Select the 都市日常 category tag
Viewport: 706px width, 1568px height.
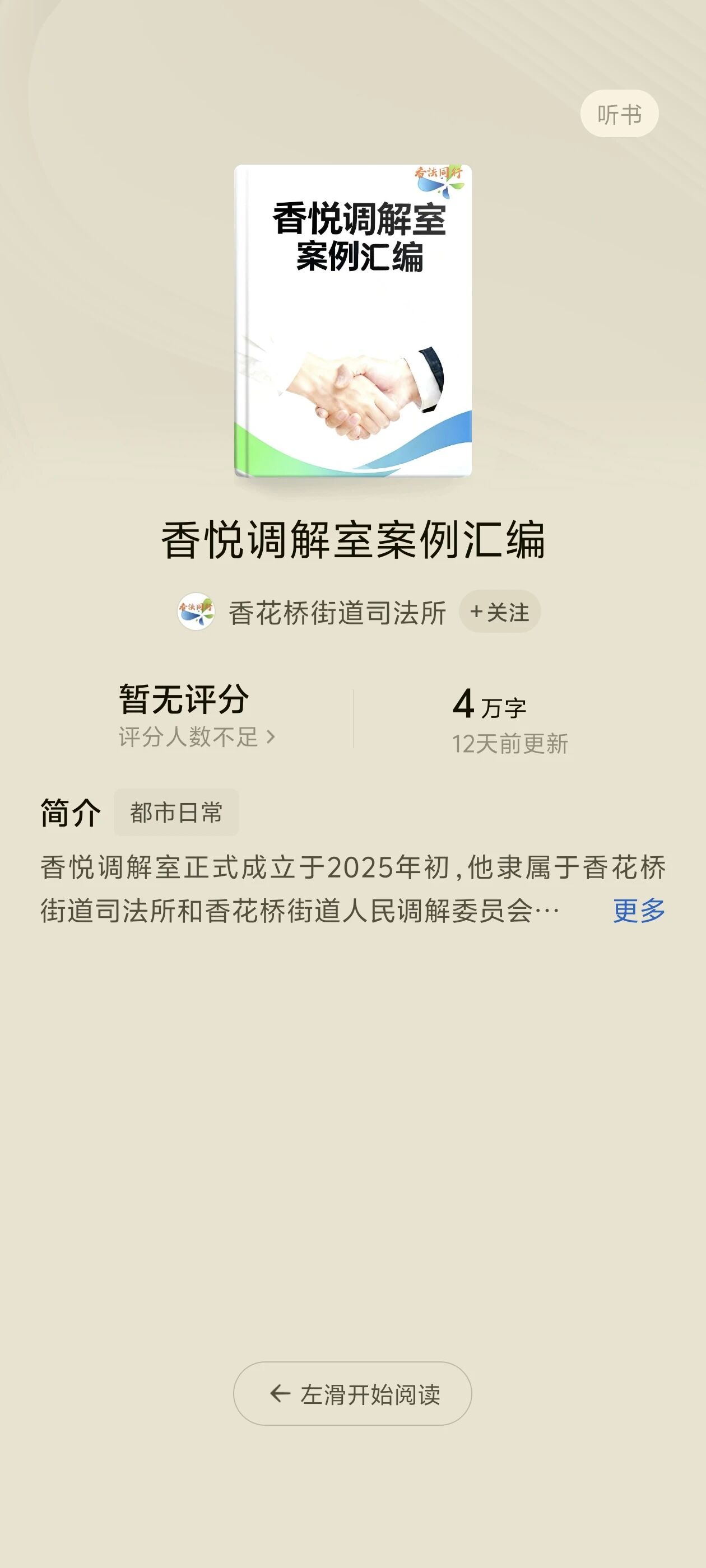coord(176,813)
